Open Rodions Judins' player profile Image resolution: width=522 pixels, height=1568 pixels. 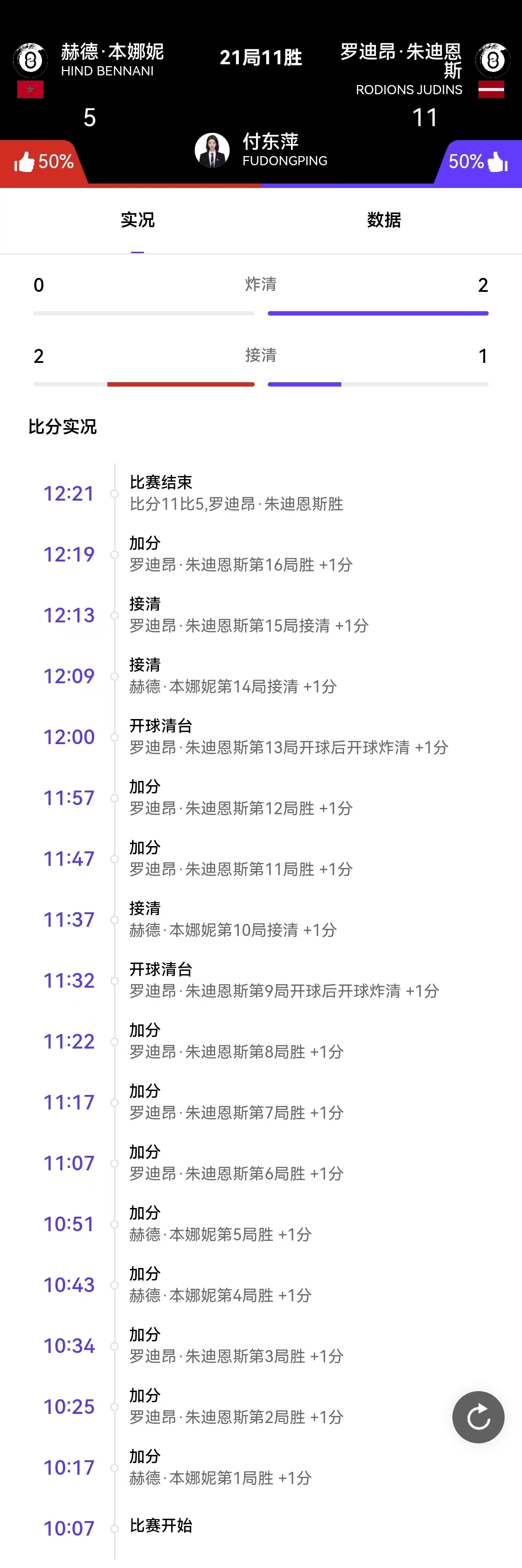[x=492, y=59]
